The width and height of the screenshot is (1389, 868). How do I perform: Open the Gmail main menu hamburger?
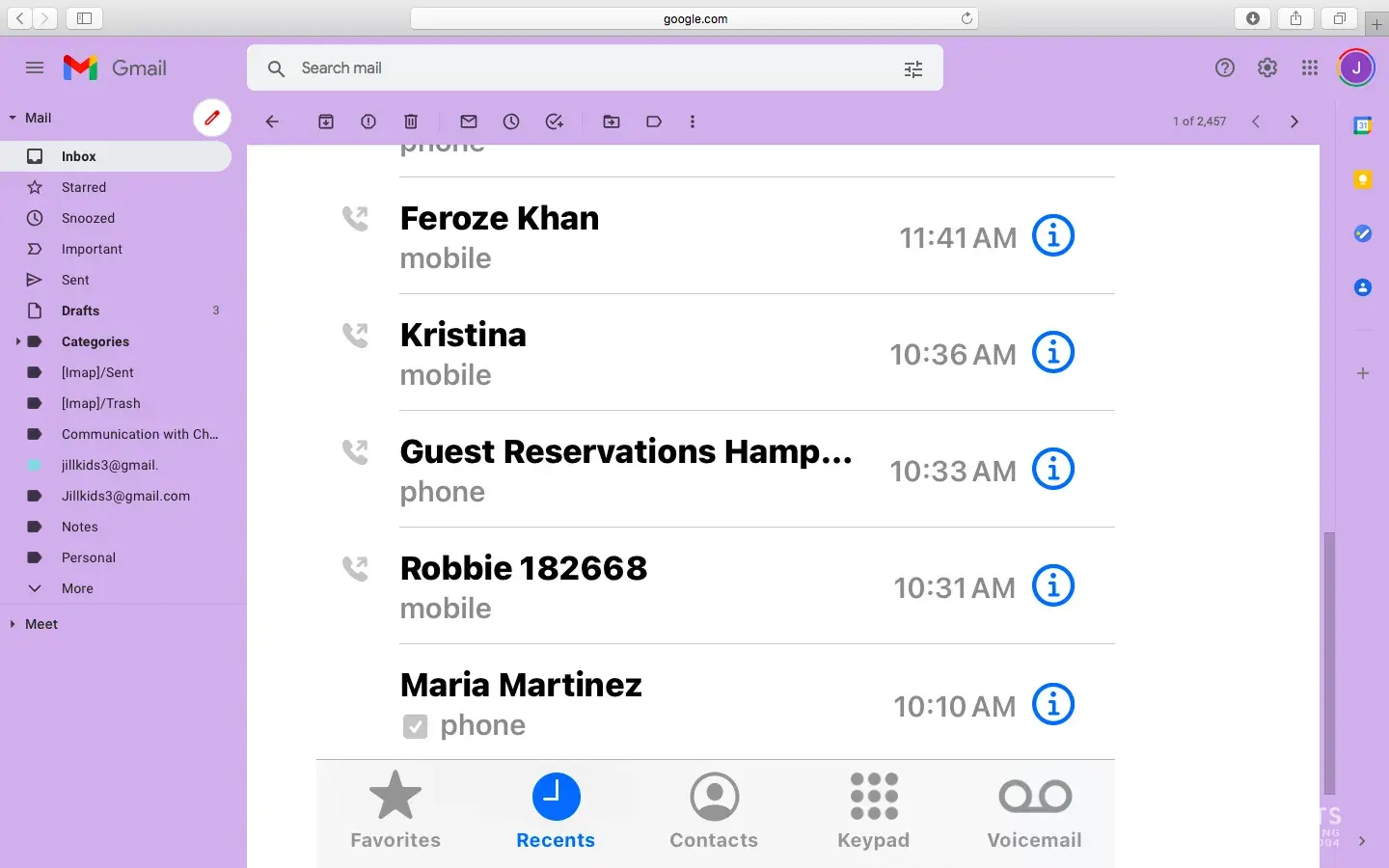coord(35,68)
